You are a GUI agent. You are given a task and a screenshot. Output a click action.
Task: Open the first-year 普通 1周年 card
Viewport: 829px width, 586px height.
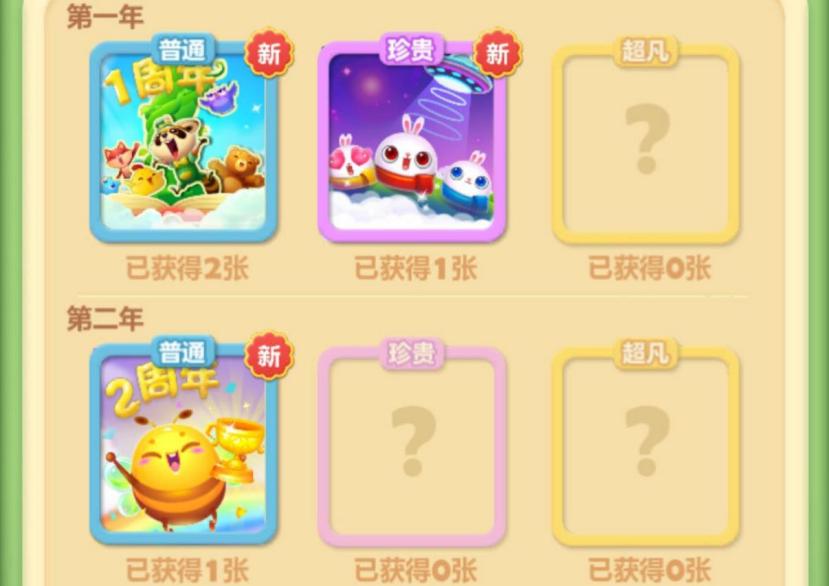tap(183, 142)
